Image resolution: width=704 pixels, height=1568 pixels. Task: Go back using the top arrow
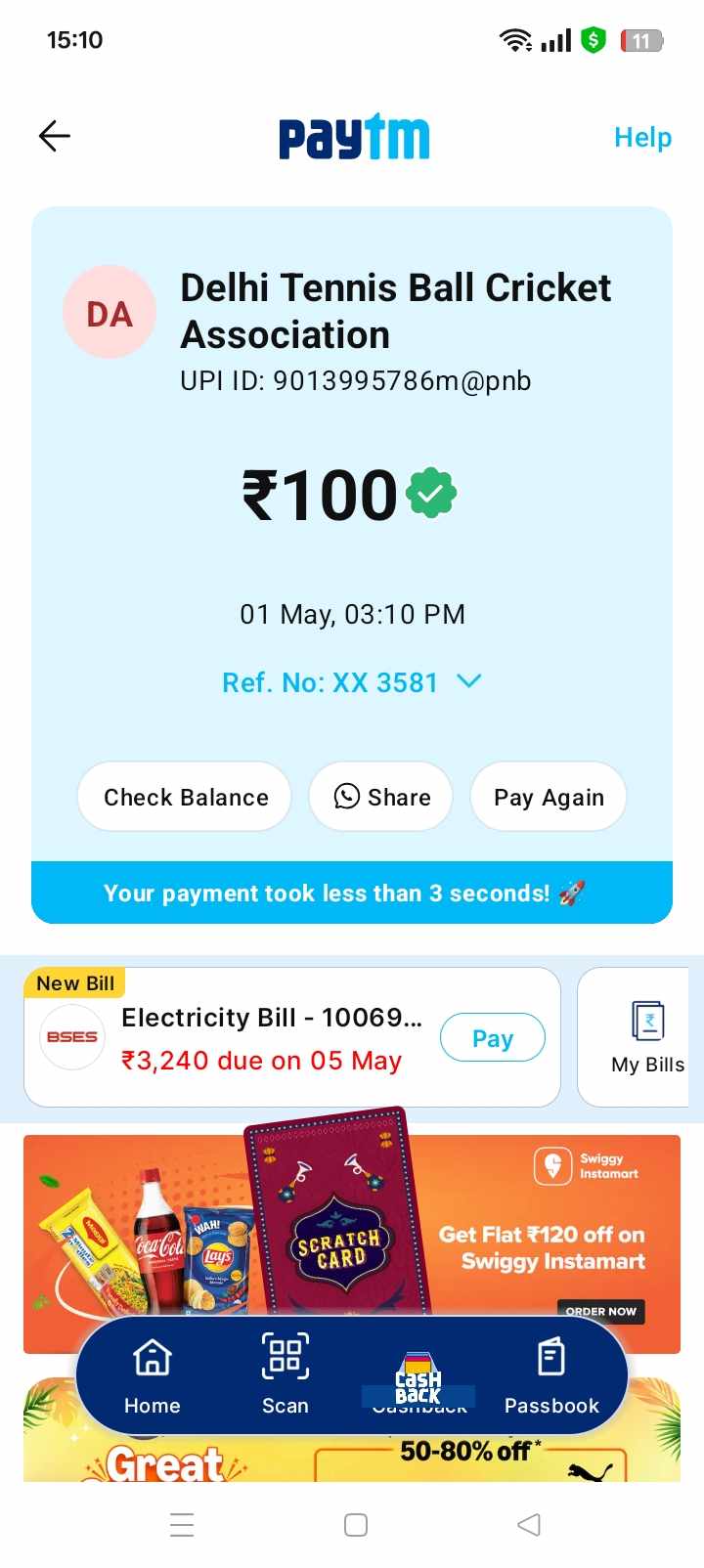(55, 136)
